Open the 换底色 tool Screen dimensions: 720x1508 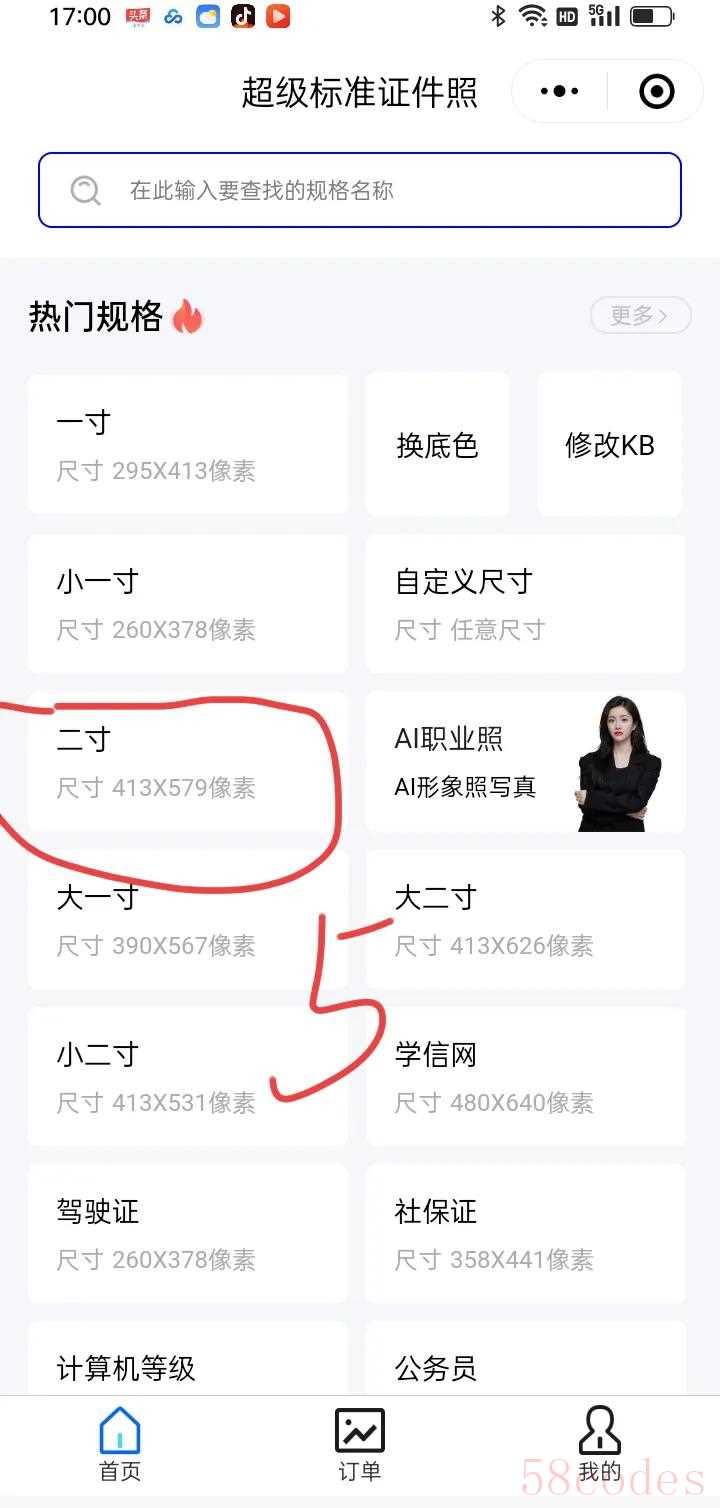[437, 445]
